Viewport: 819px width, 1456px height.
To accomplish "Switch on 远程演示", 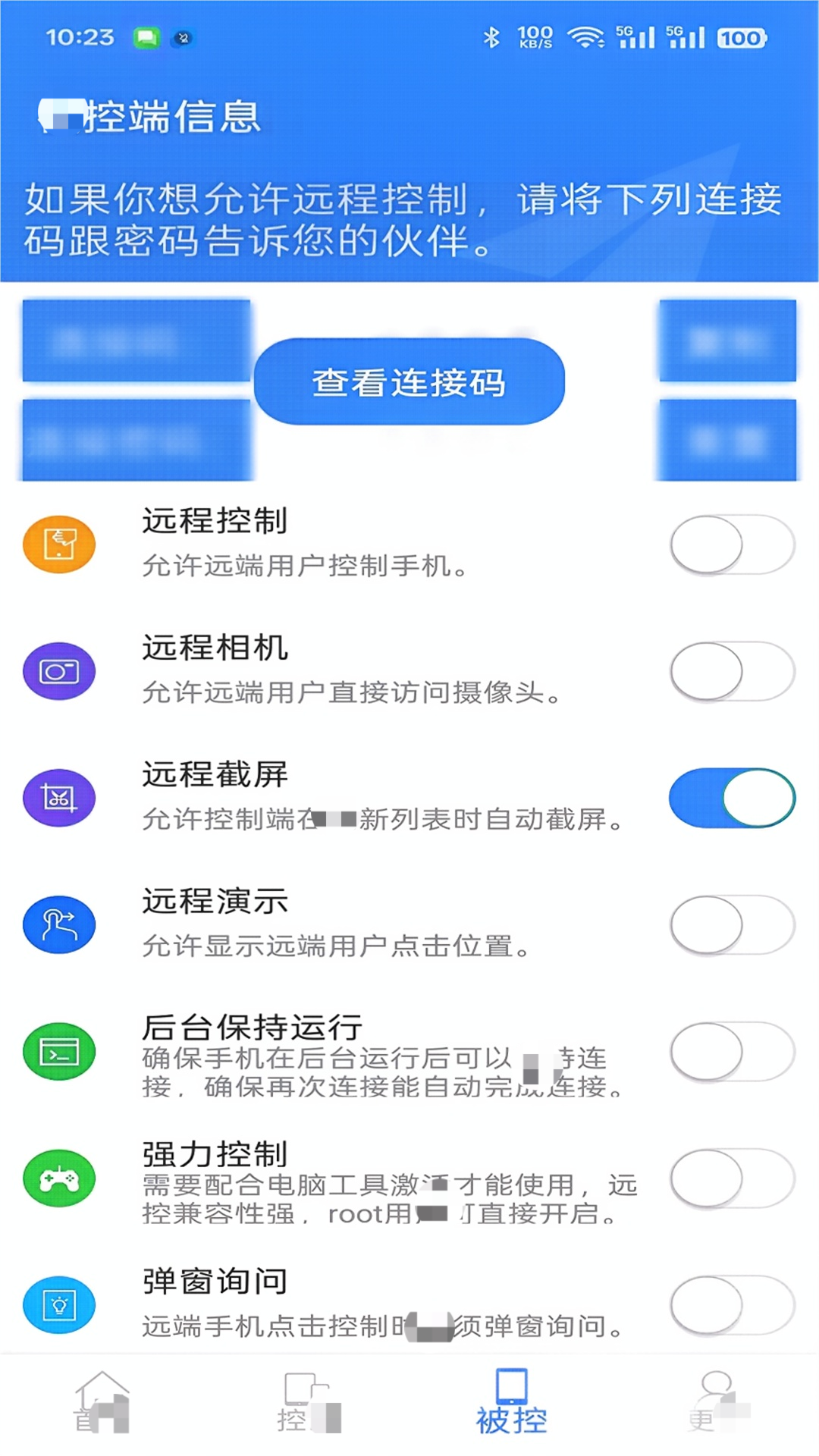I will tap(732, 924).
